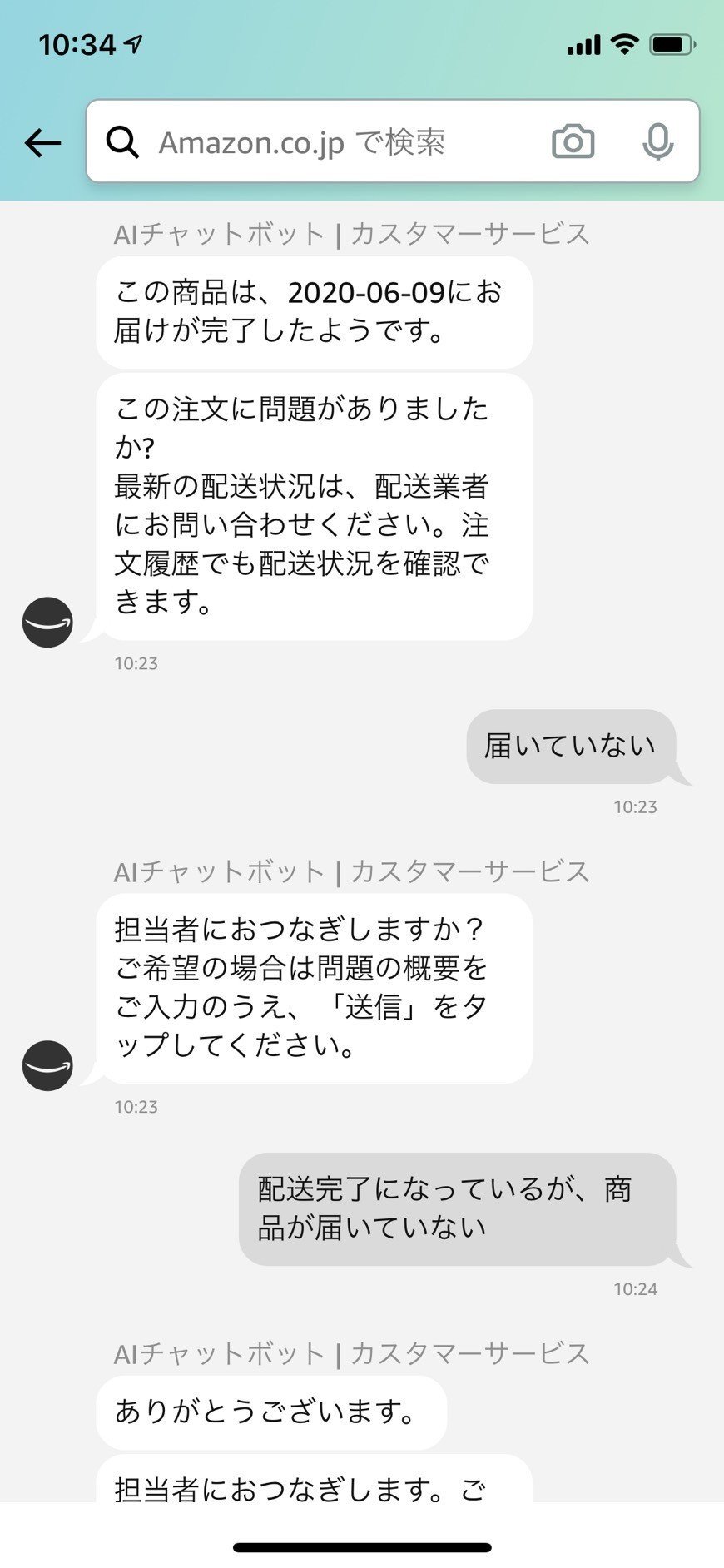Open camera search in search bar
Viewport: 724px width, 1568px height.
(573, 142)
